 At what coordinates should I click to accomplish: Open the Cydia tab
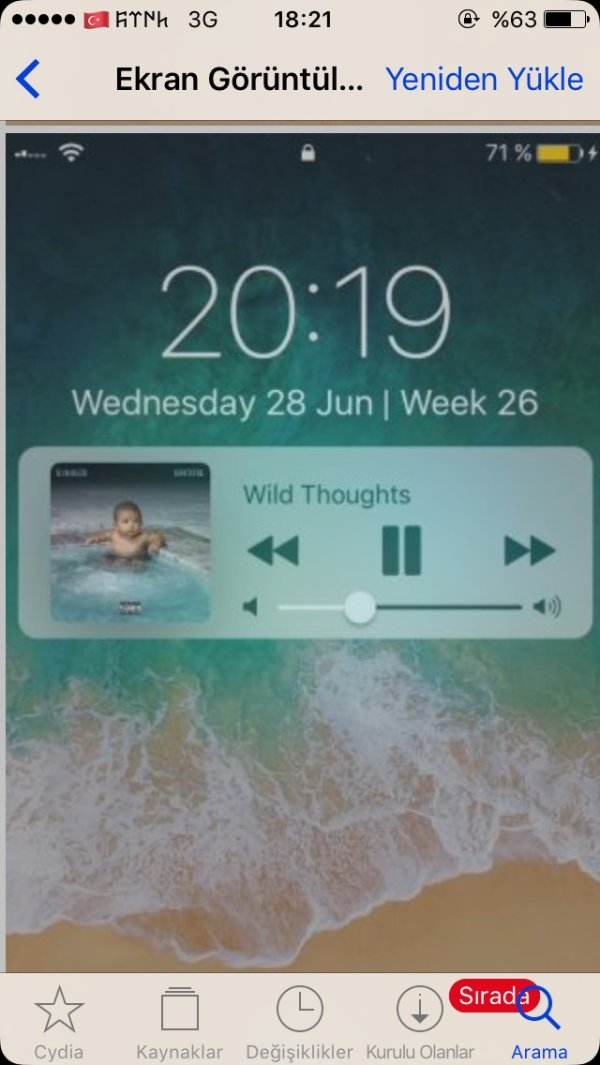59,1022
